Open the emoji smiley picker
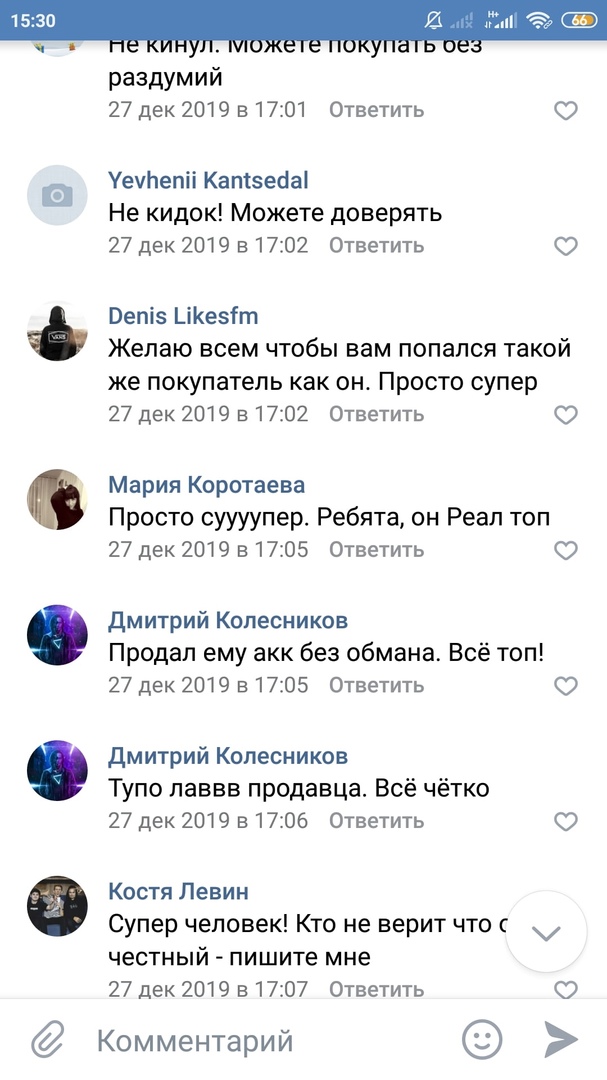Image resolution: width=607 pixels, height=1080 pixels. click(482, 1040)
